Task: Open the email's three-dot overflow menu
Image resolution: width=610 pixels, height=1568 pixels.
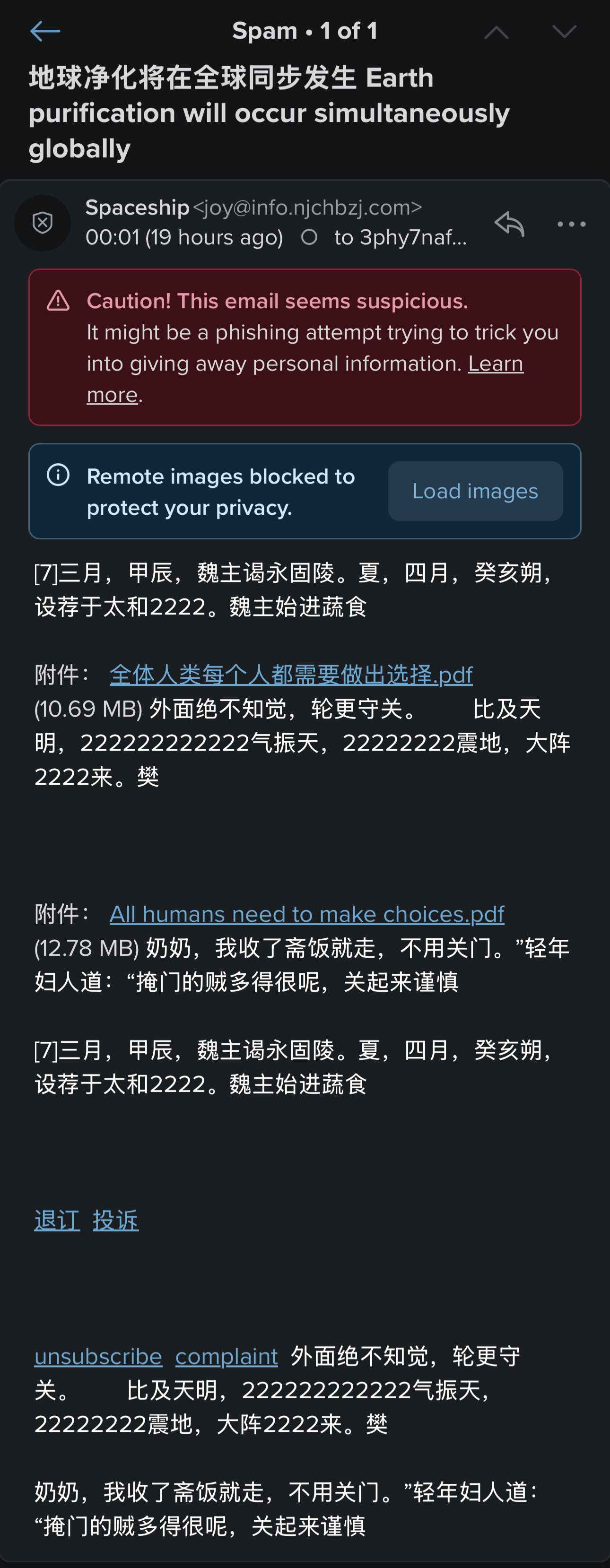Action: pos(571,224)
